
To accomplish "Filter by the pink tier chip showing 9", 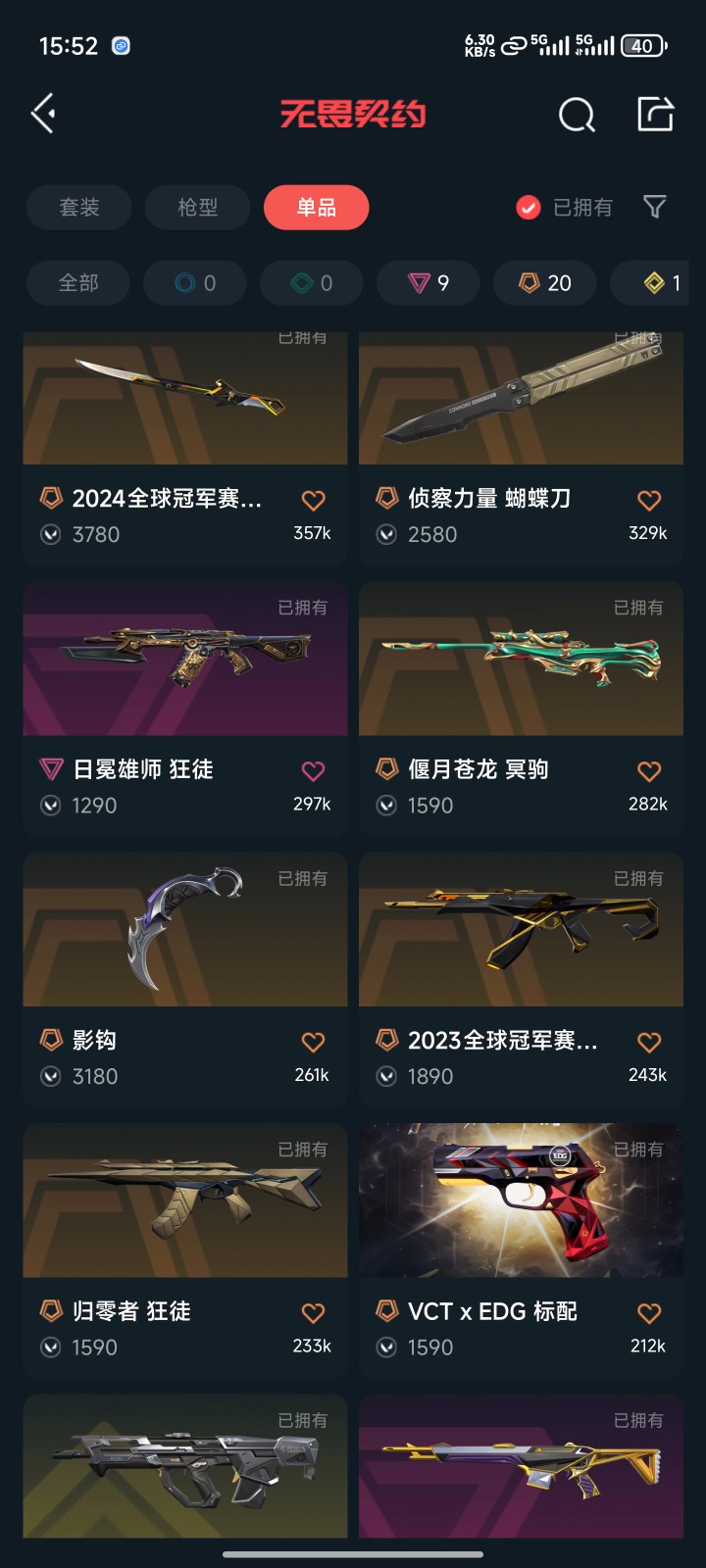I will 429,283.
